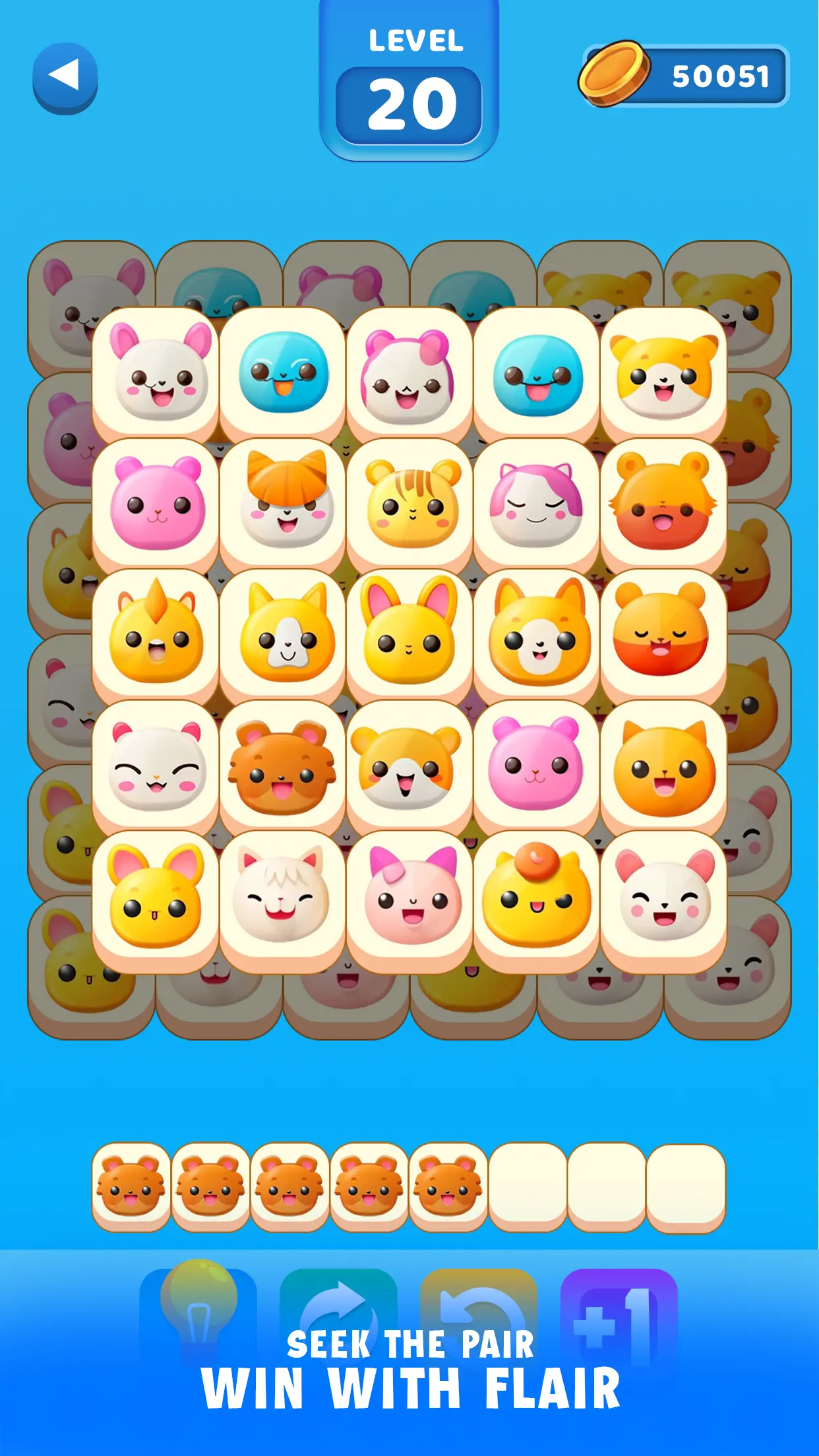Select the white hamster with pink bow tile
Screen dimensions: 819x1456
click(x=409, y=375)
